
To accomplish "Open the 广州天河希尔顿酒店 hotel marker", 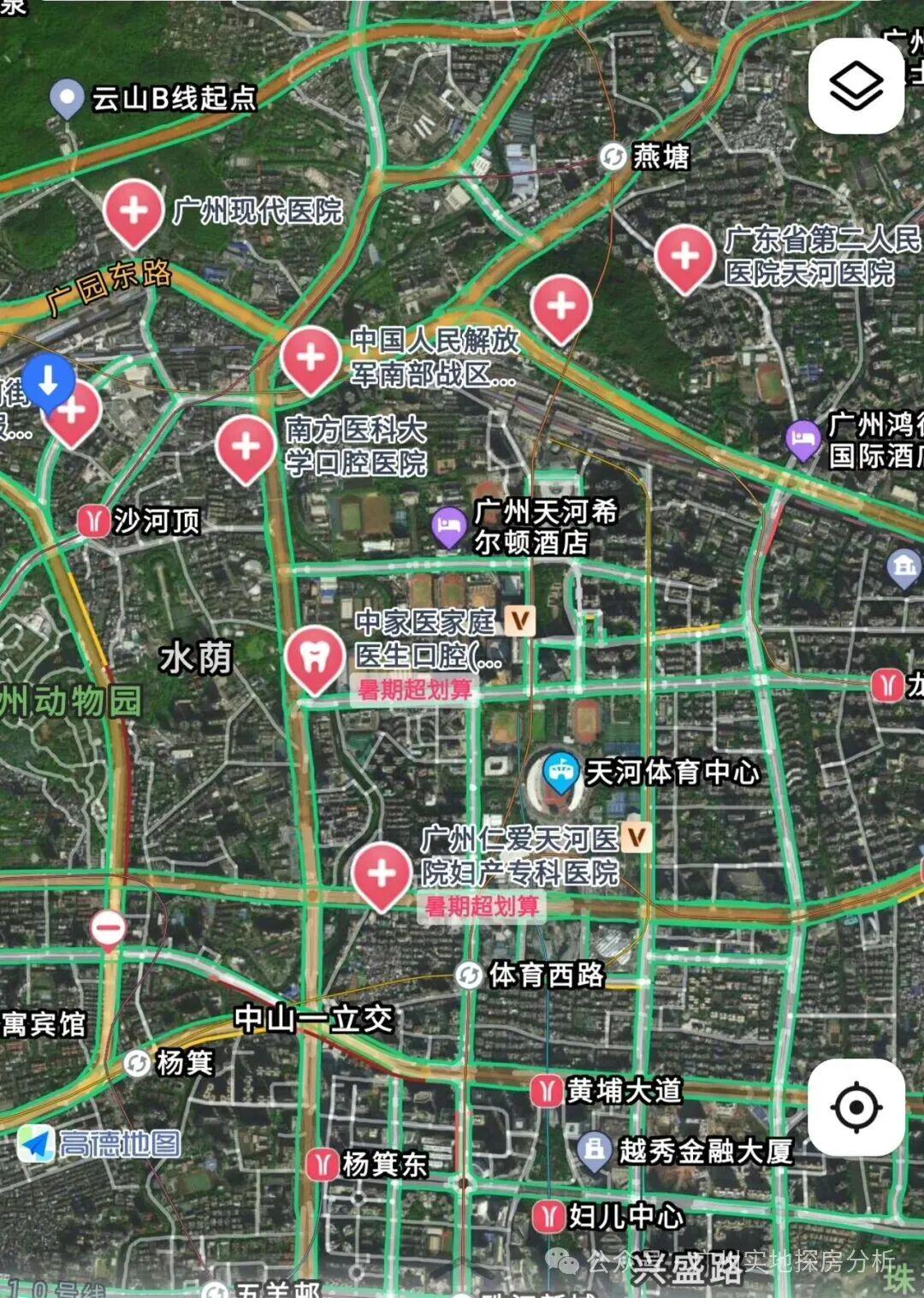I will pos(447,526).
